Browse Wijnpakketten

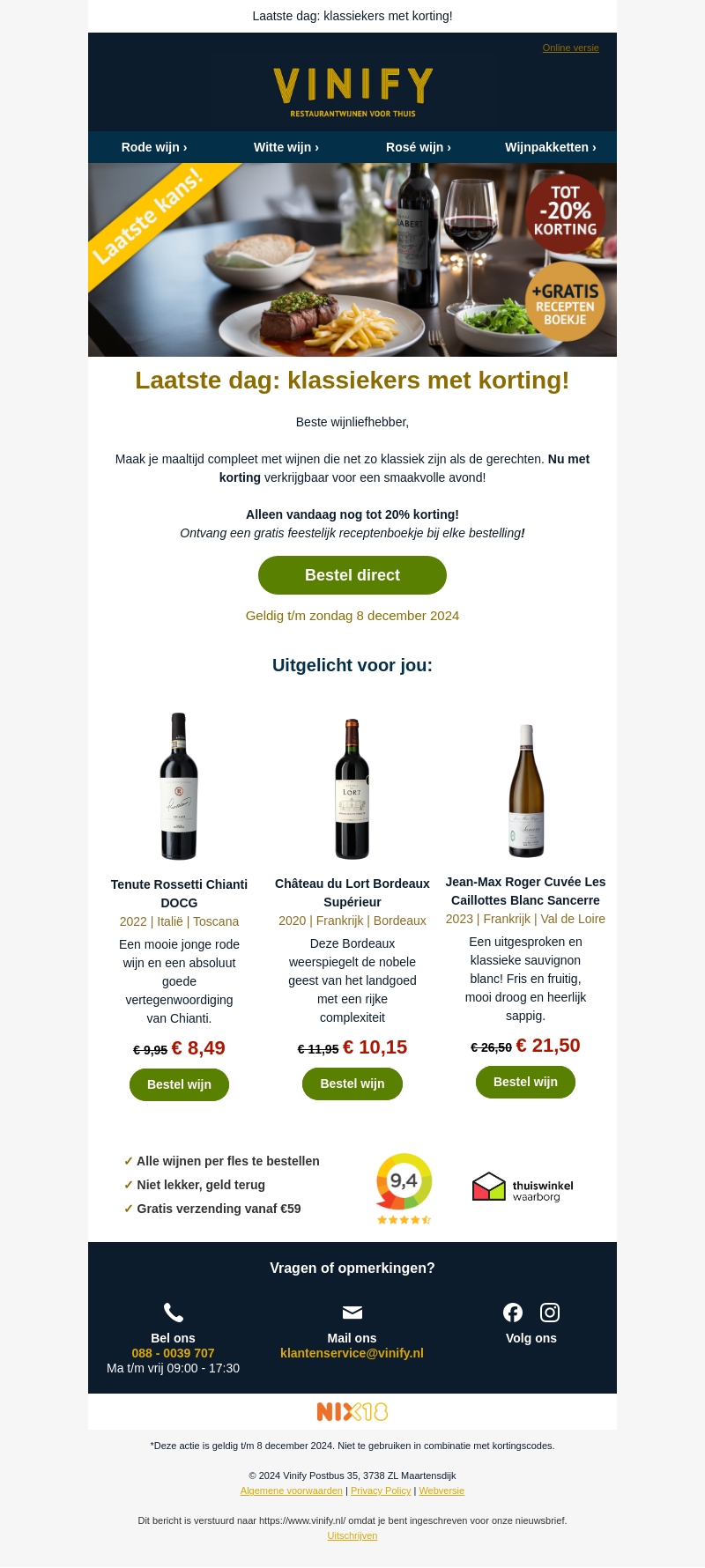pos(551,147)
